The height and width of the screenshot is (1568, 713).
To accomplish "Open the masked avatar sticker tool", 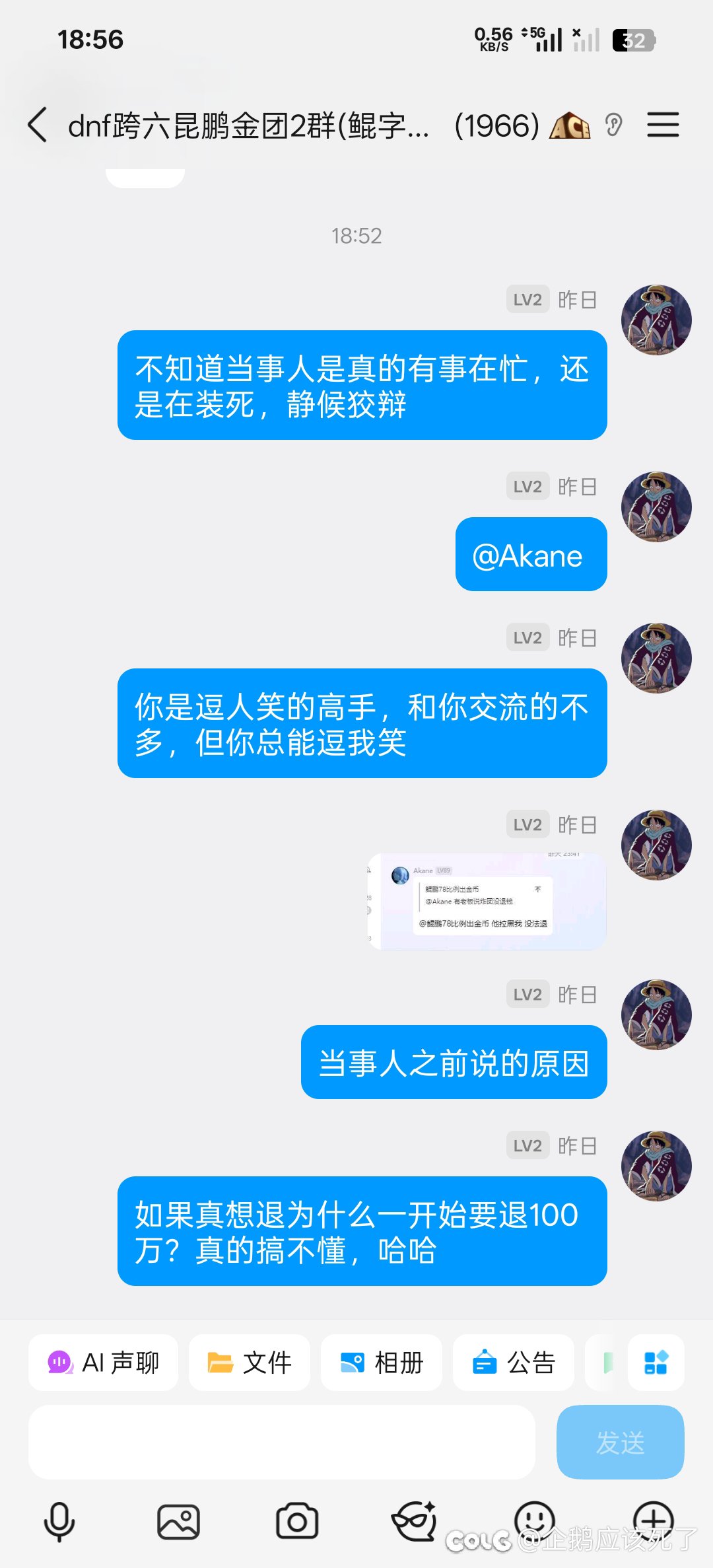I will [415, 1520].
